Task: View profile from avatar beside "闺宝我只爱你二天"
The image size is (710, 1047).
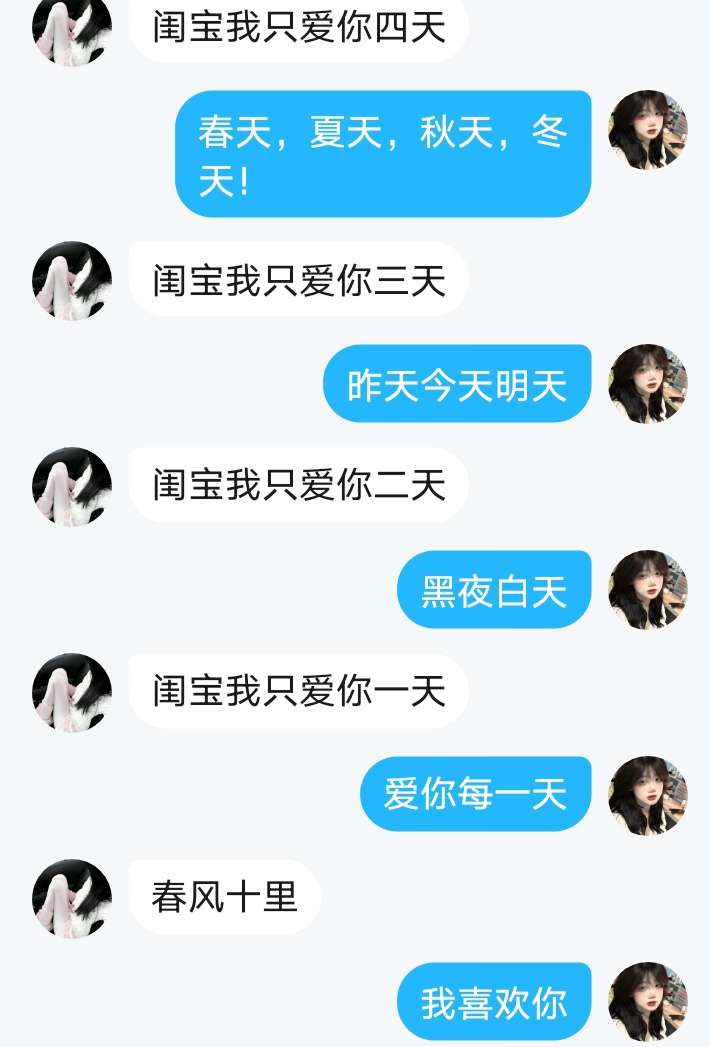Action: pos(72,486)
